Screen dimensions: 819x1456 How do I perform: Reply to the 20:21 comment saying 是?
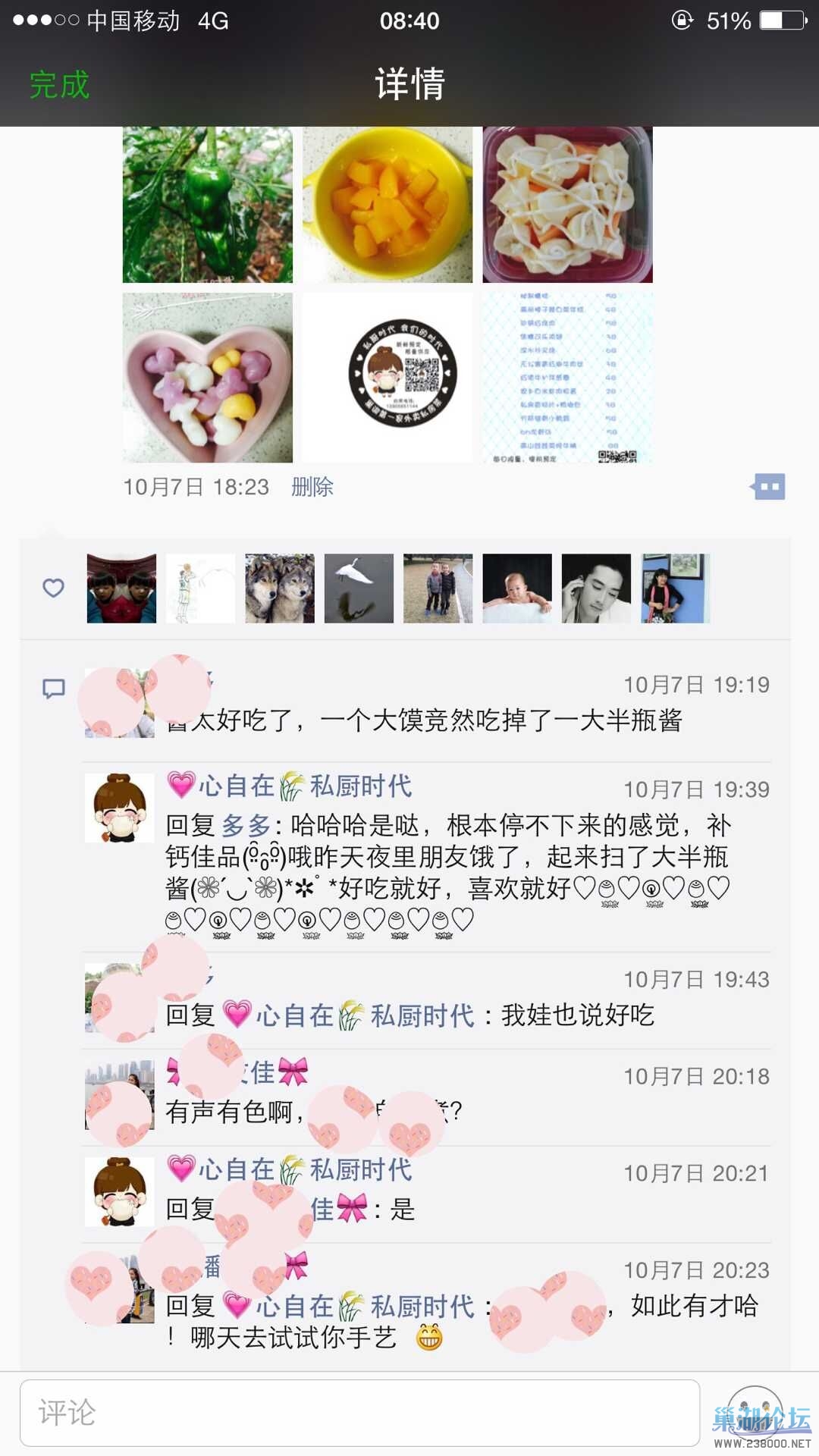coord(402,1209)
